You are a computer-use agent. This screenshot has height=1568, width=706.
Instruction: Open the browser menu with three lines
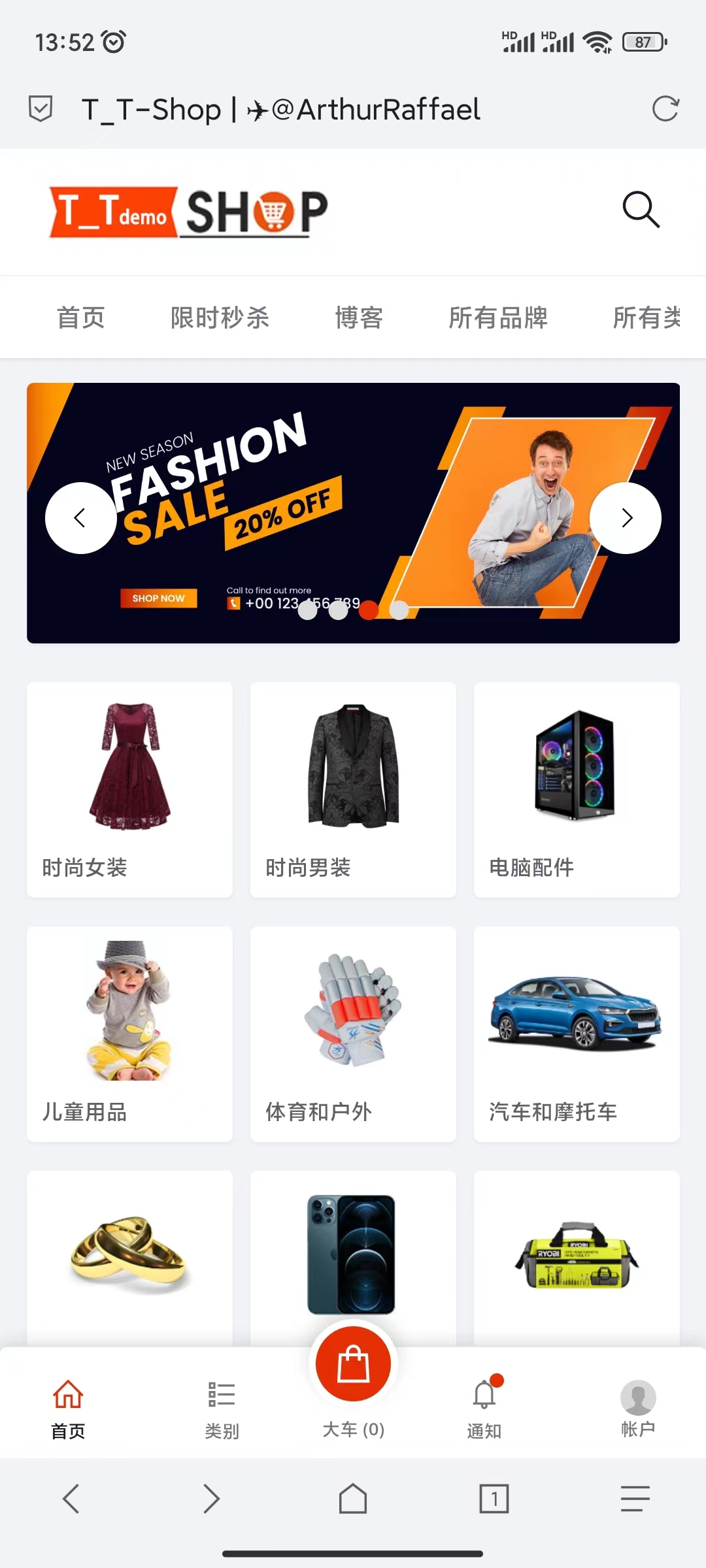pos(635,1498)
